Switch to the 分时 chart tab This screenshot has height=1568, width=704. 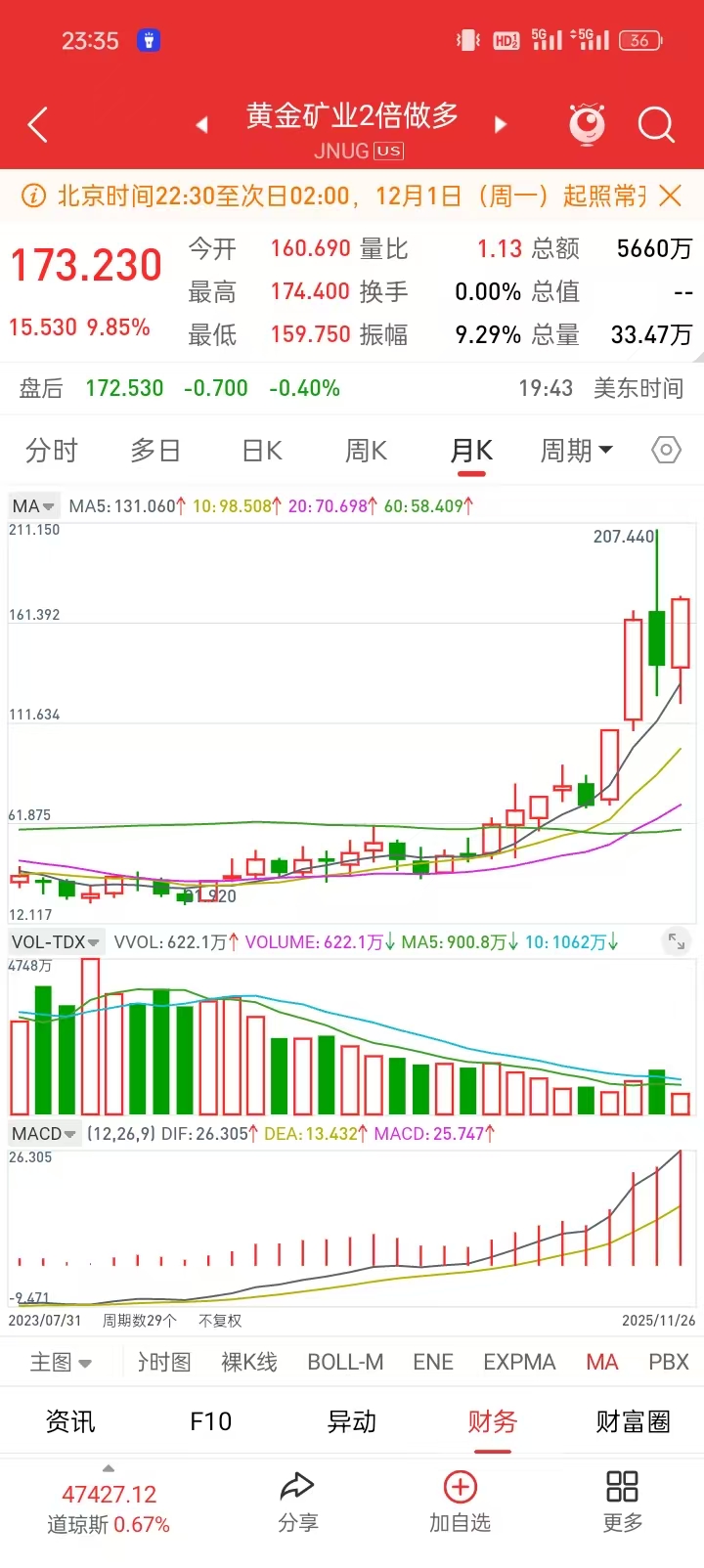(x=51, y=451)
